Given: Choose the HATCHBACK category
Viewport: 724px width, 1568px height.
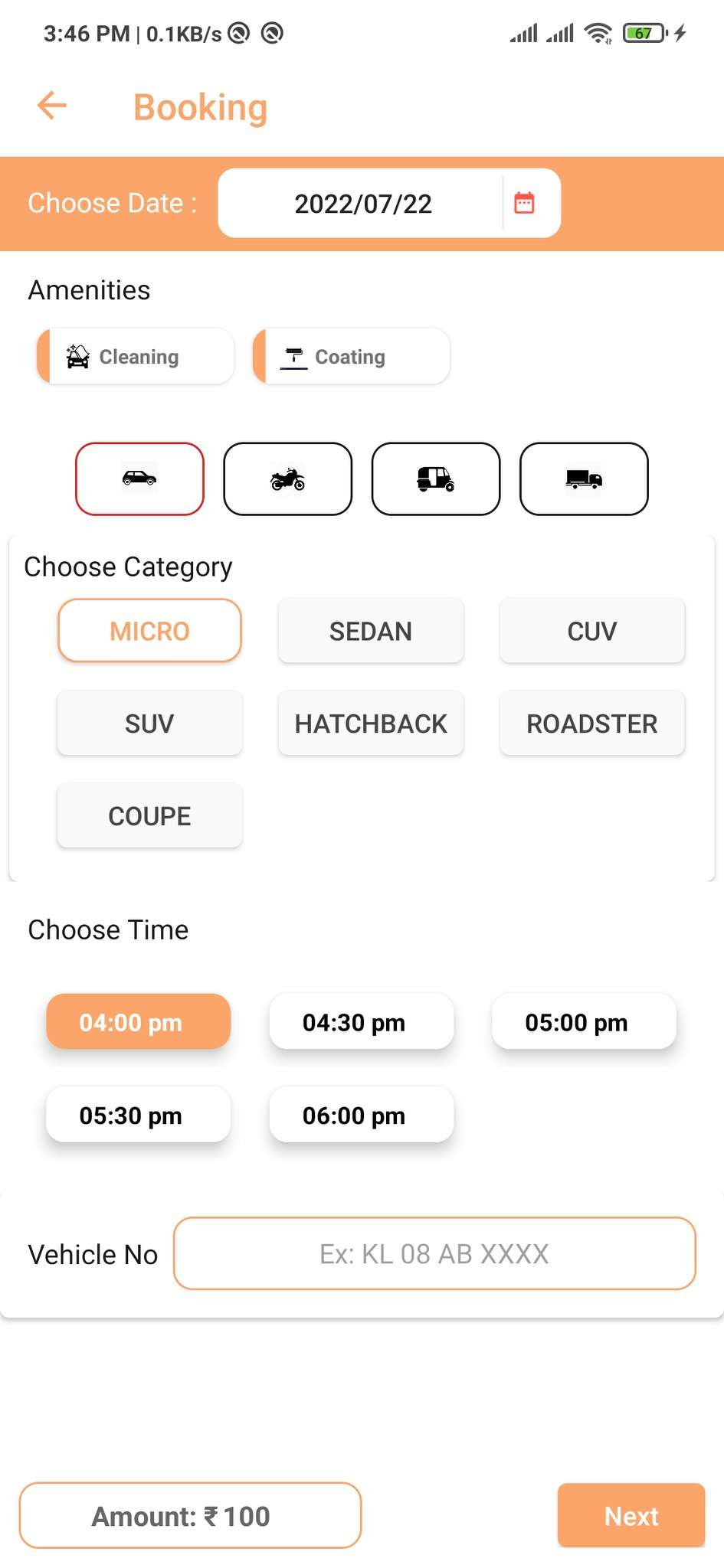Looking at the screenshot, I should coord(370,723).
